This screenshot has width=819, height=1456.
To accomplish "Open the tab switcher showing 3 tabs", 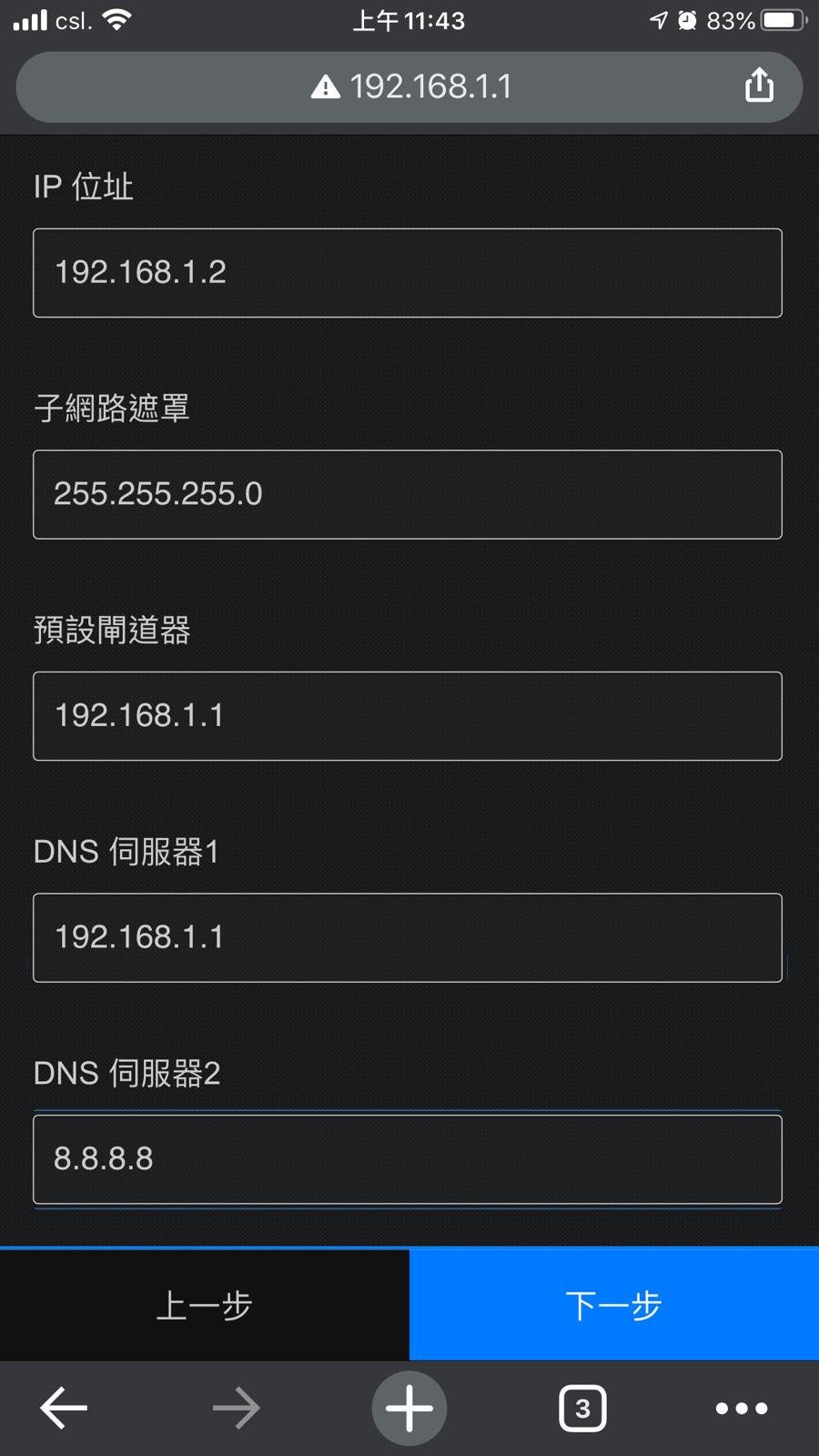I will [x=582, y=1408].
